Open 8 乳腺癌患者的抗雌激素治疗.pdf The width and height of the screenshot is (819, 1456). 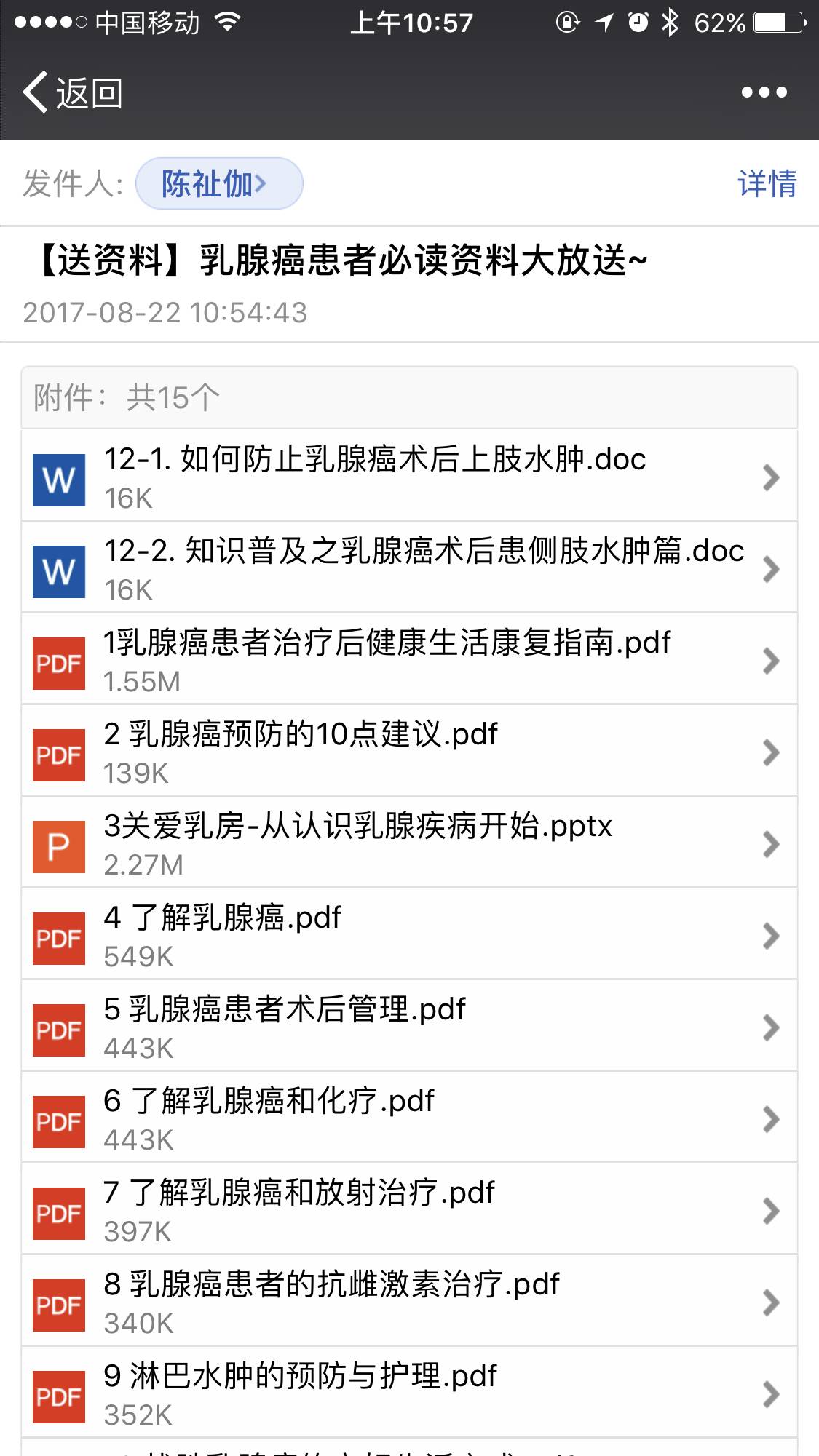(408, 1302)
